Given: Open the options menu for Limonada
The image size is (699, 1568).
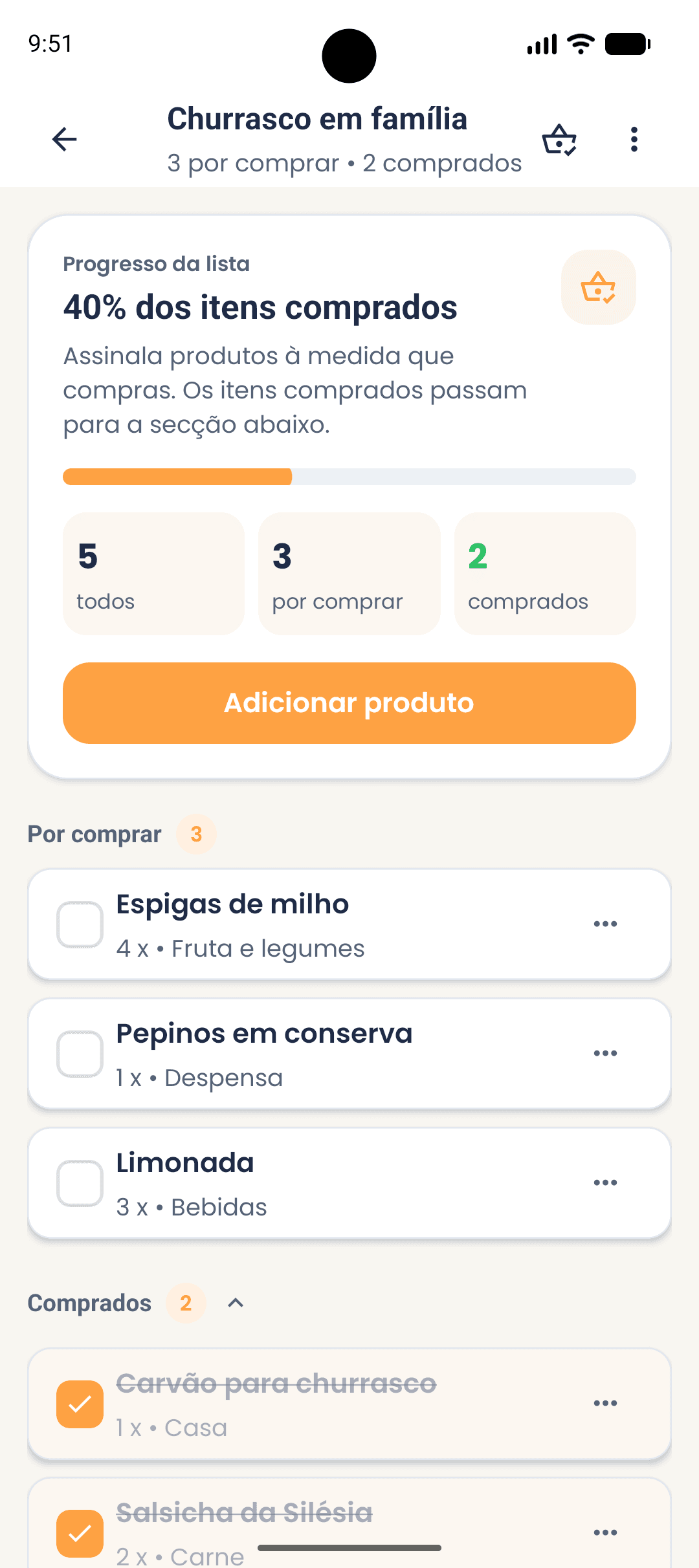Looking at the screenshot, I should (x=605, y=1182).
